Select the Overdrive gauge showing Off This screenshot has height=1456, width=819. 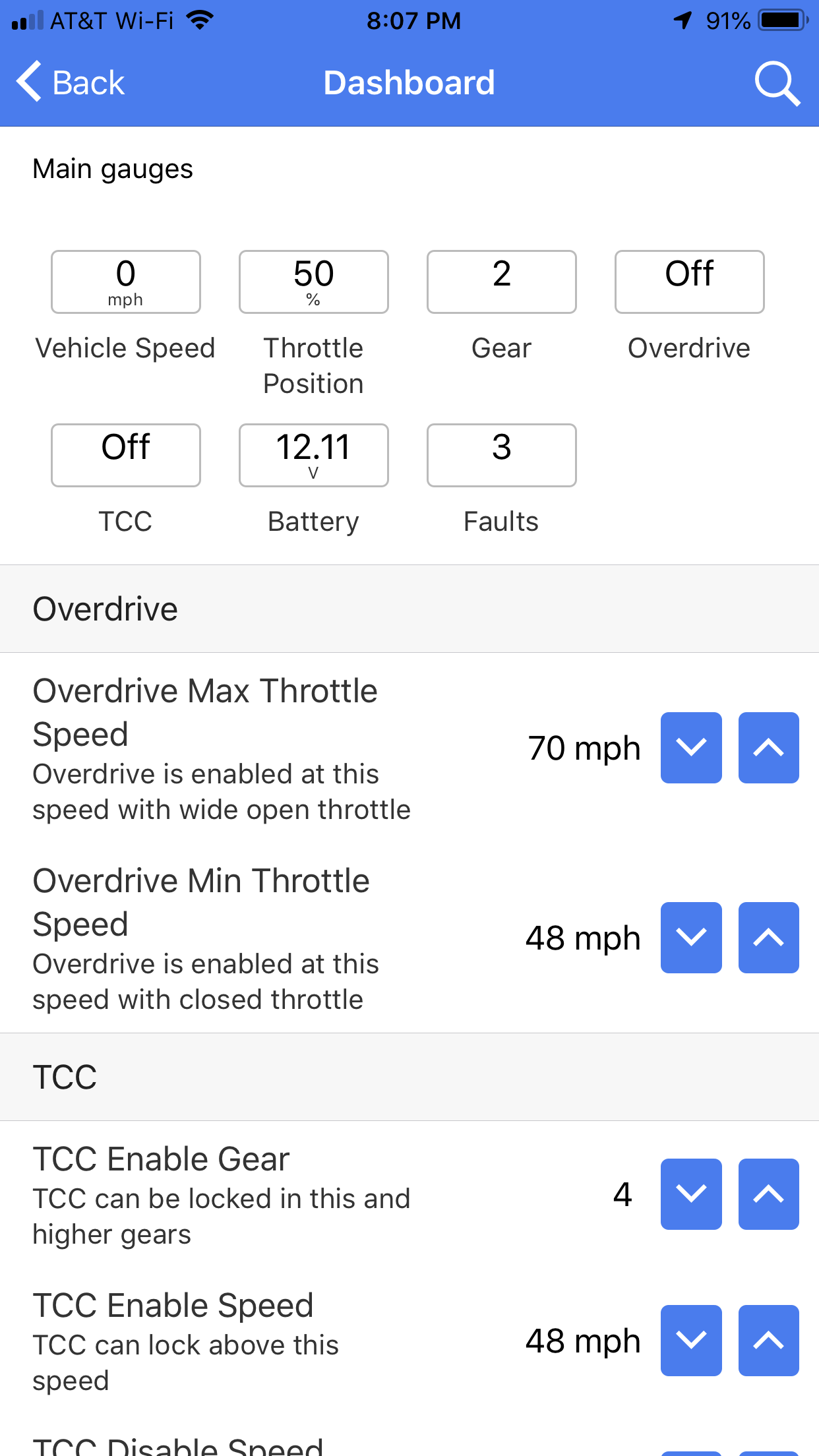pyautogui.click(x=688, y=282)
